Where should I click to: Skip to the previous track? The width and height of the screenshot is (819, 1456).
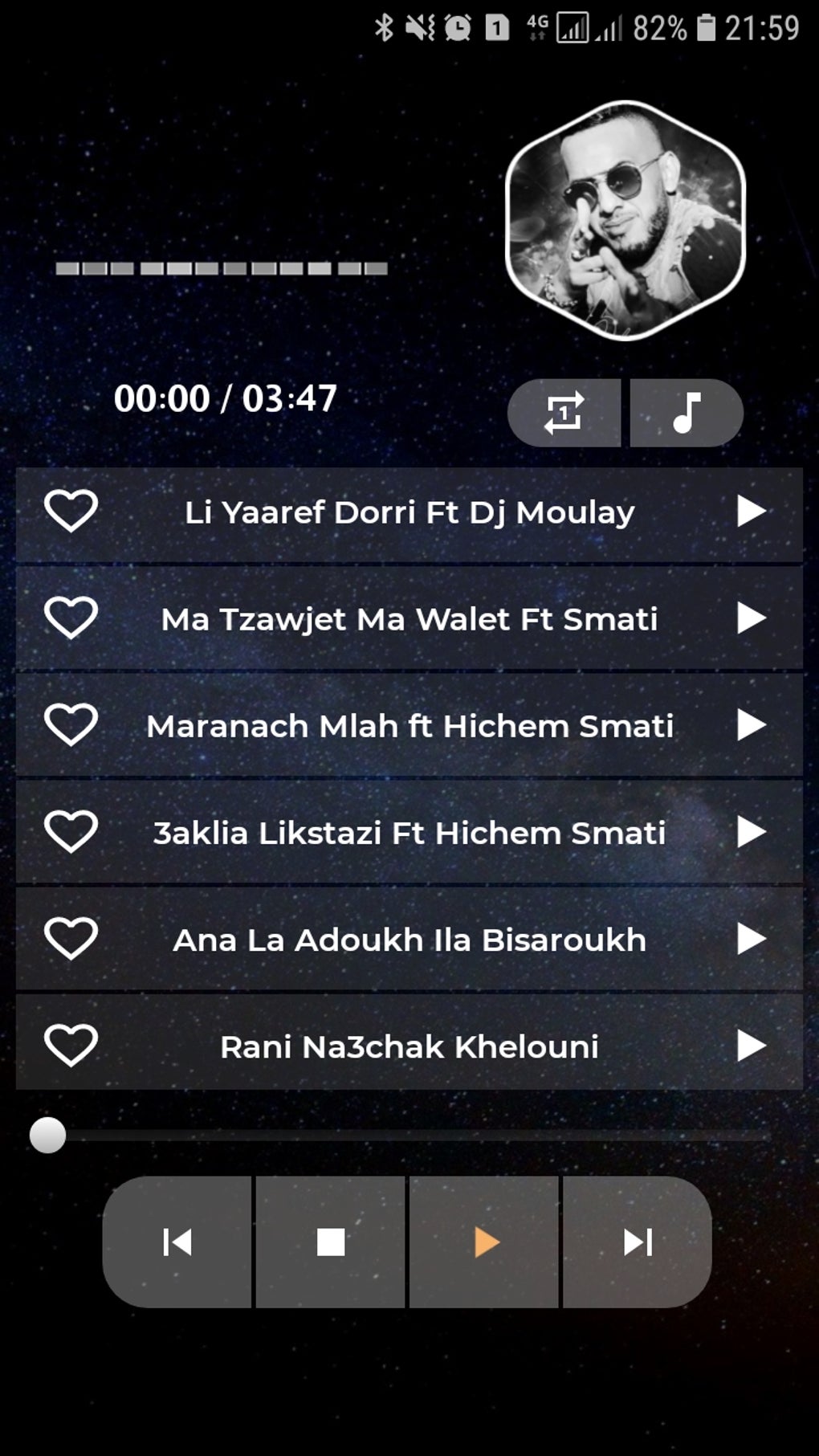coord(177,1242)
